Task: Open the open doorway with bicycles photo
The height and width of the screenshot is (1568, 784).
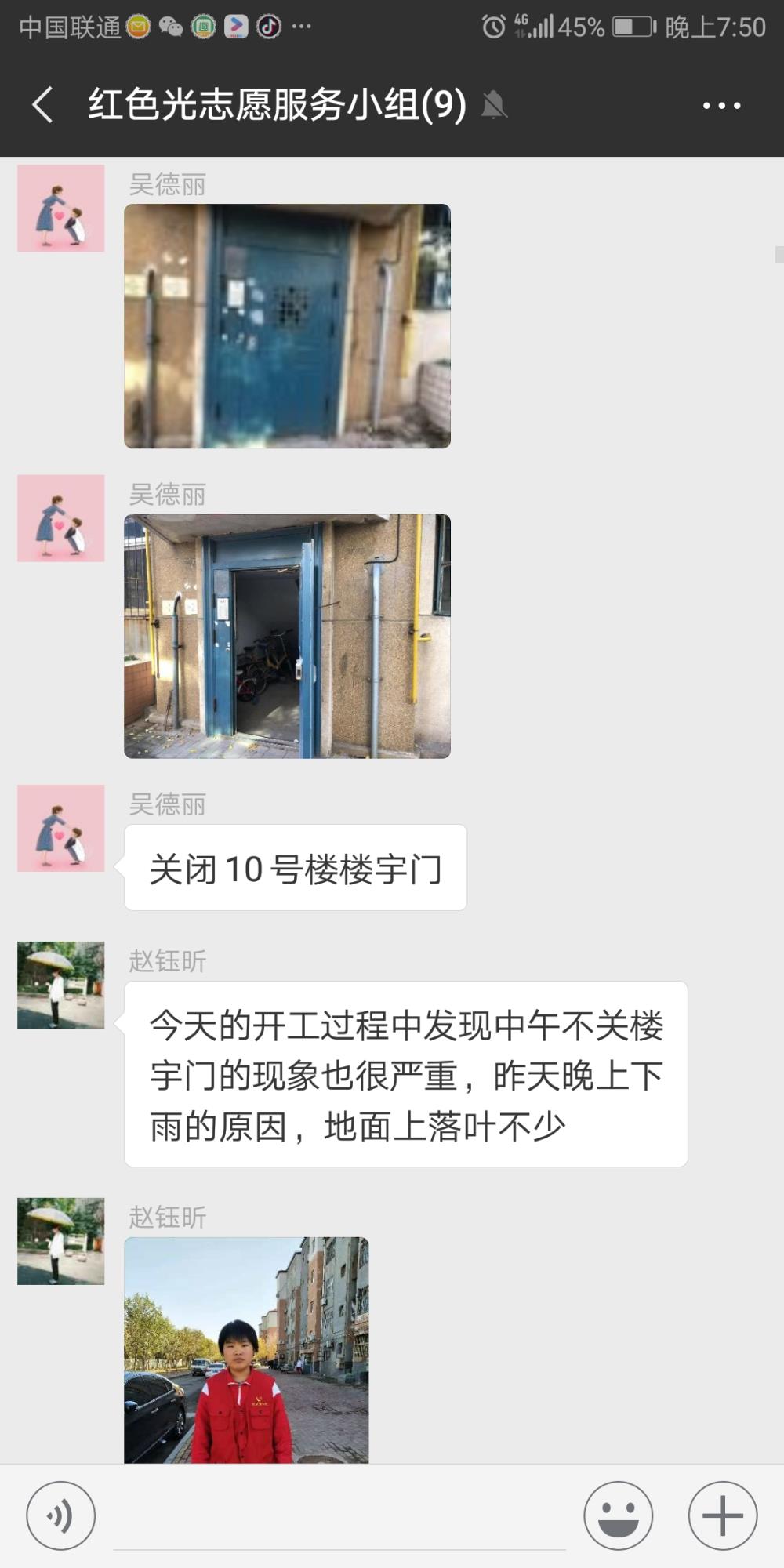Action: [287, 636]
